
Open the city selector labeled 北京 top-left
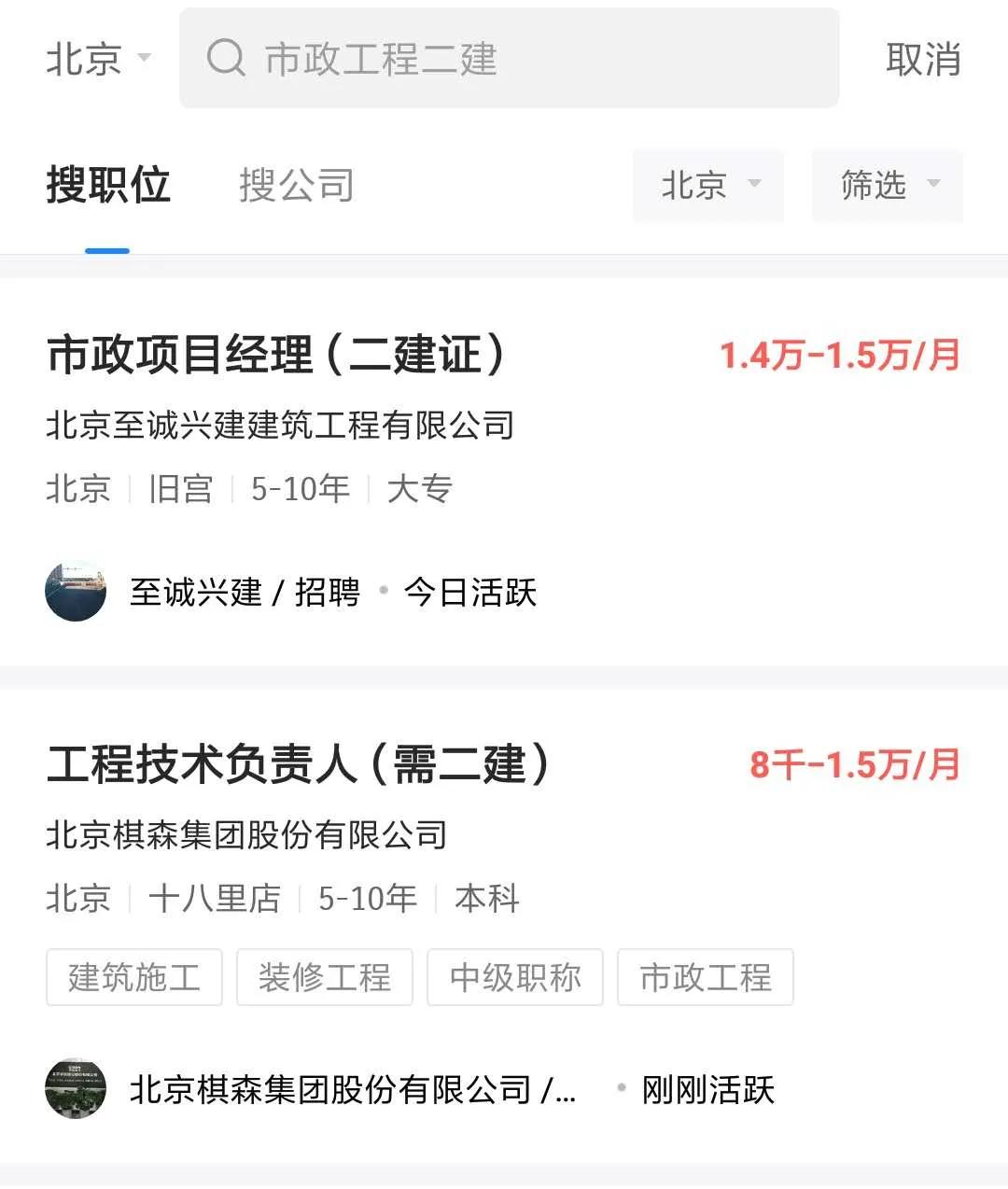point(96,60)
